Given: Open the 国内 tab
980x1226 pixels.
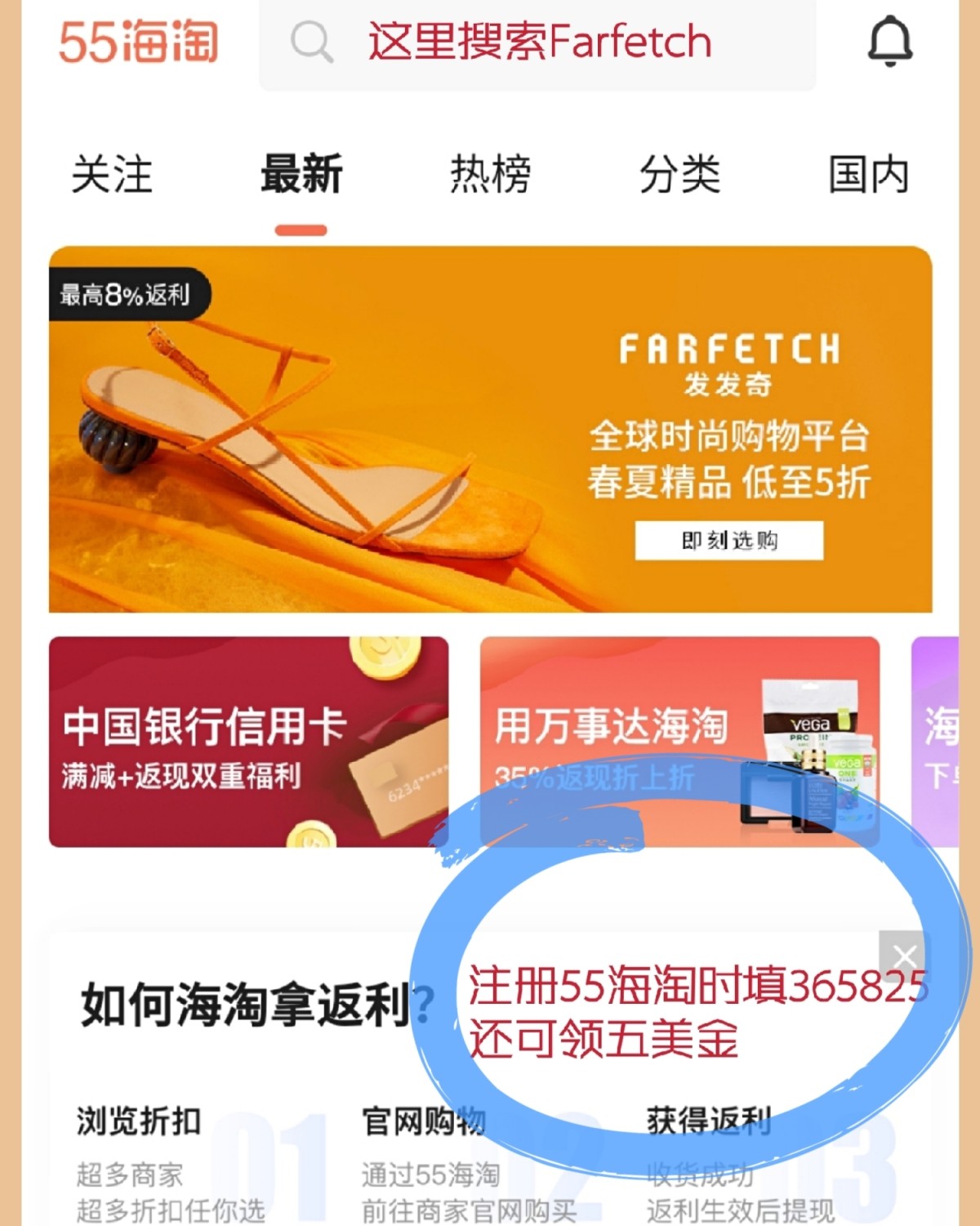Looking at the screenshot, I should tap(868, 175).
